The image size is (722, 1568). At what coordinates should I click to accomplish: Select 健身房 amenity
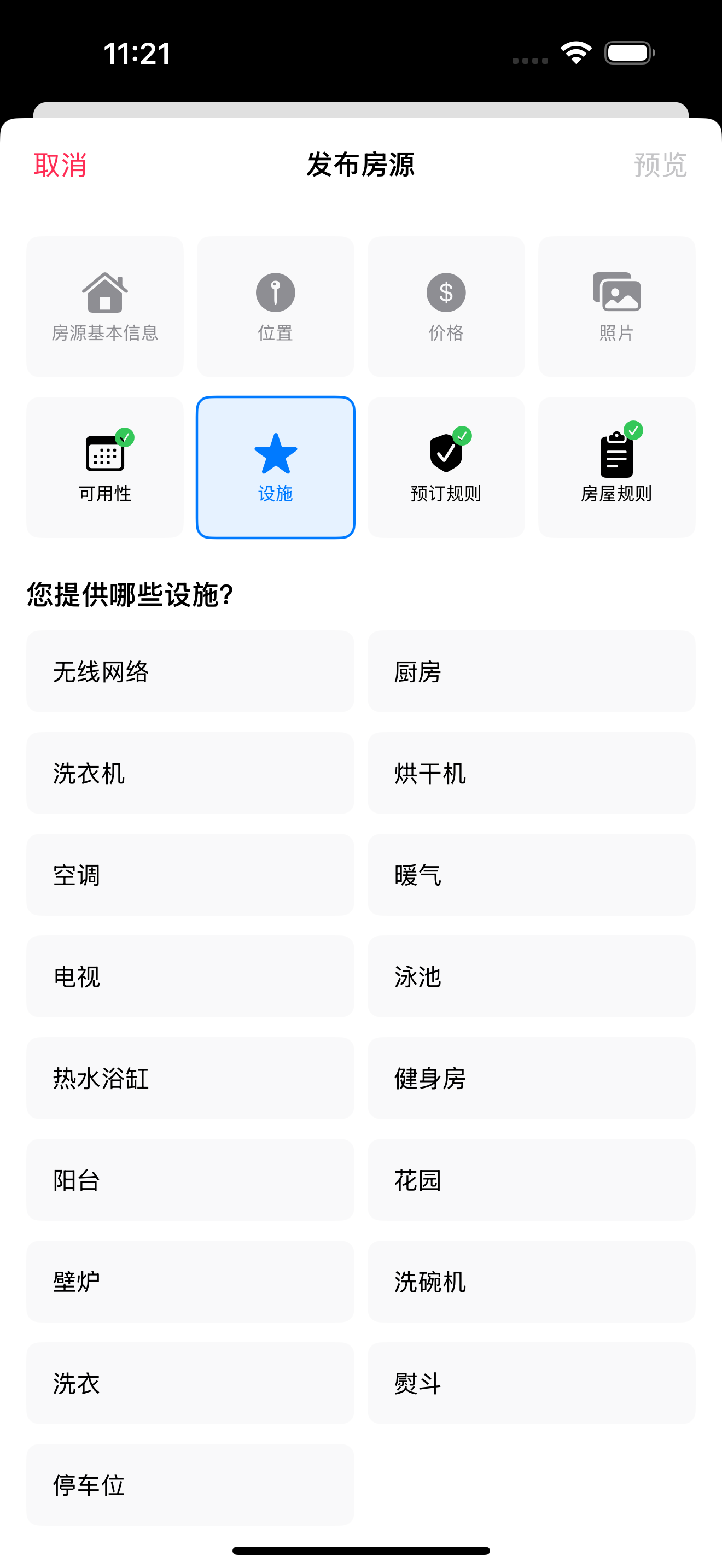pos(531,1078)
